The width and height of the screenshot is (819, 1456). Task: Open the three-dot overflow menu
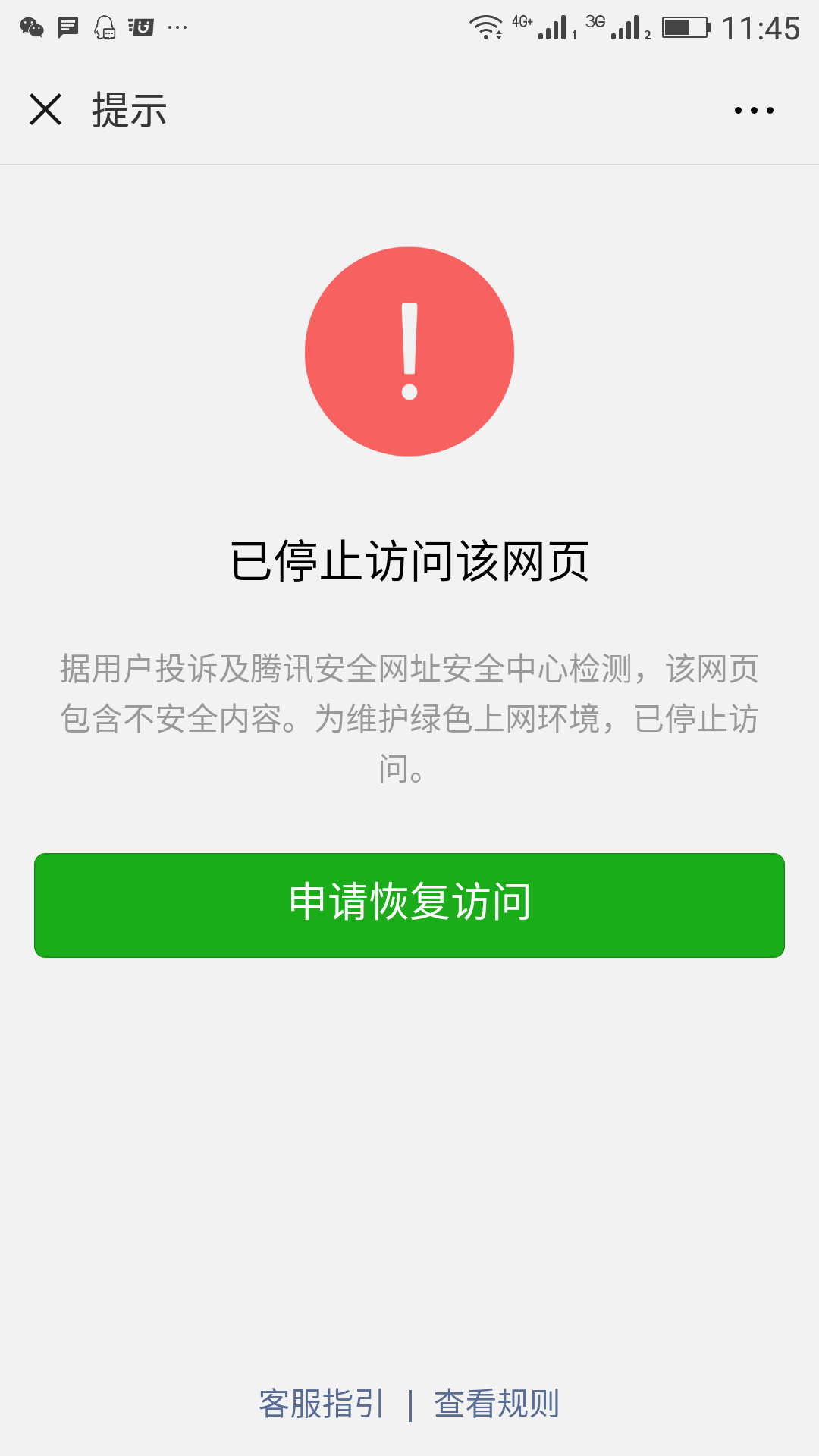coord(754,110)
